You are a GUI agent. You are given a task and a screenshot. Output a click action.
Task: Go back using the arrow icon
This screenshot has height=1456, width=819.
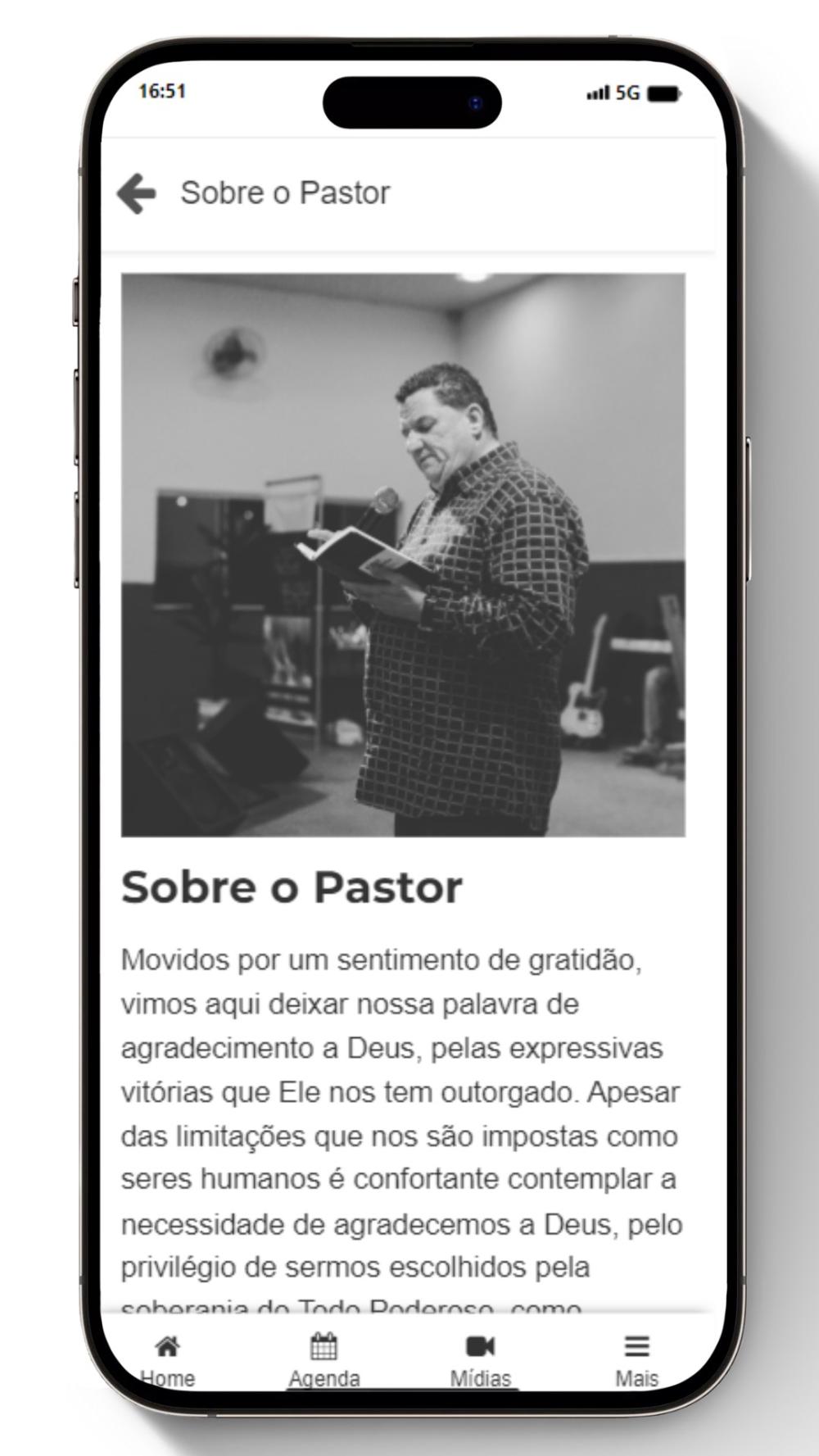[136, 193]
